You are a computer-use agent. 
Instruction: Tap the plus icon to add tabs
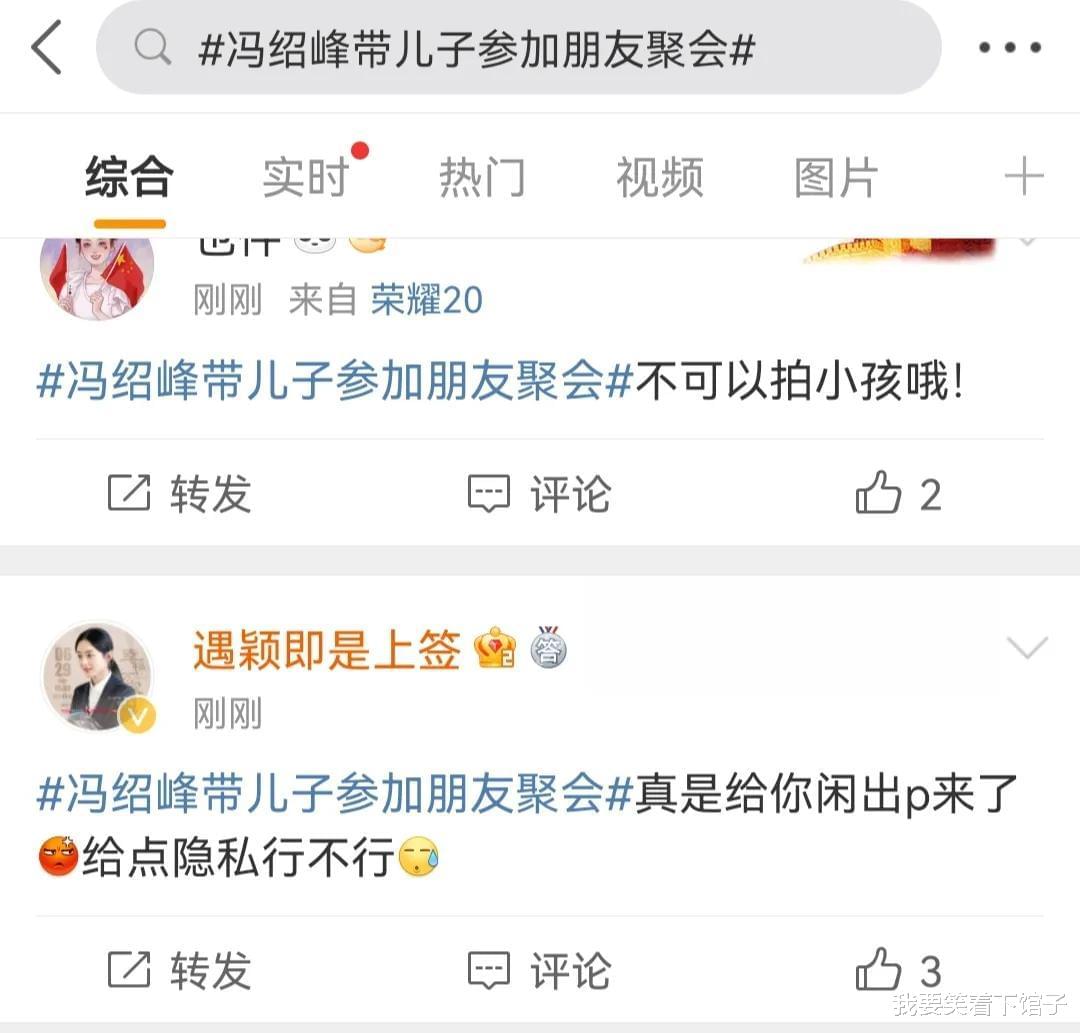tap(1024, 178)
